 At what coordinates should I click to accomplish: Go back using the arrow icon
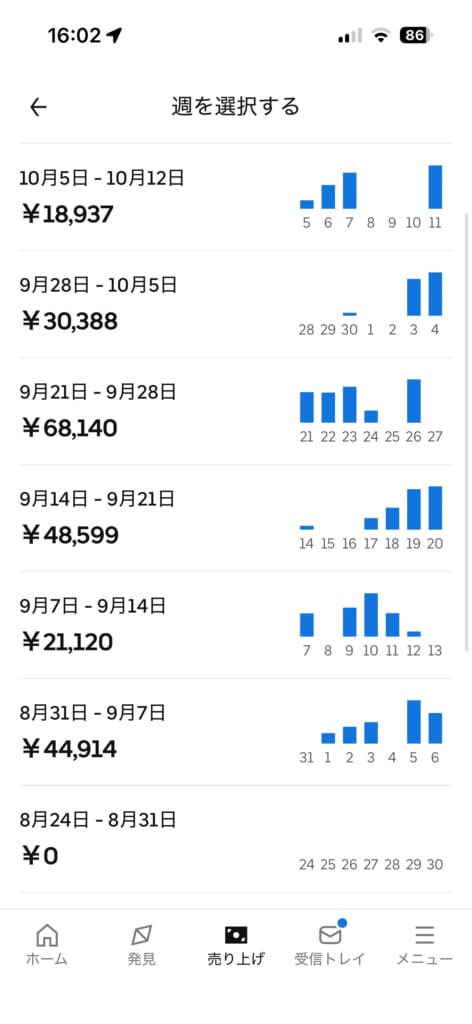(39, 107)
